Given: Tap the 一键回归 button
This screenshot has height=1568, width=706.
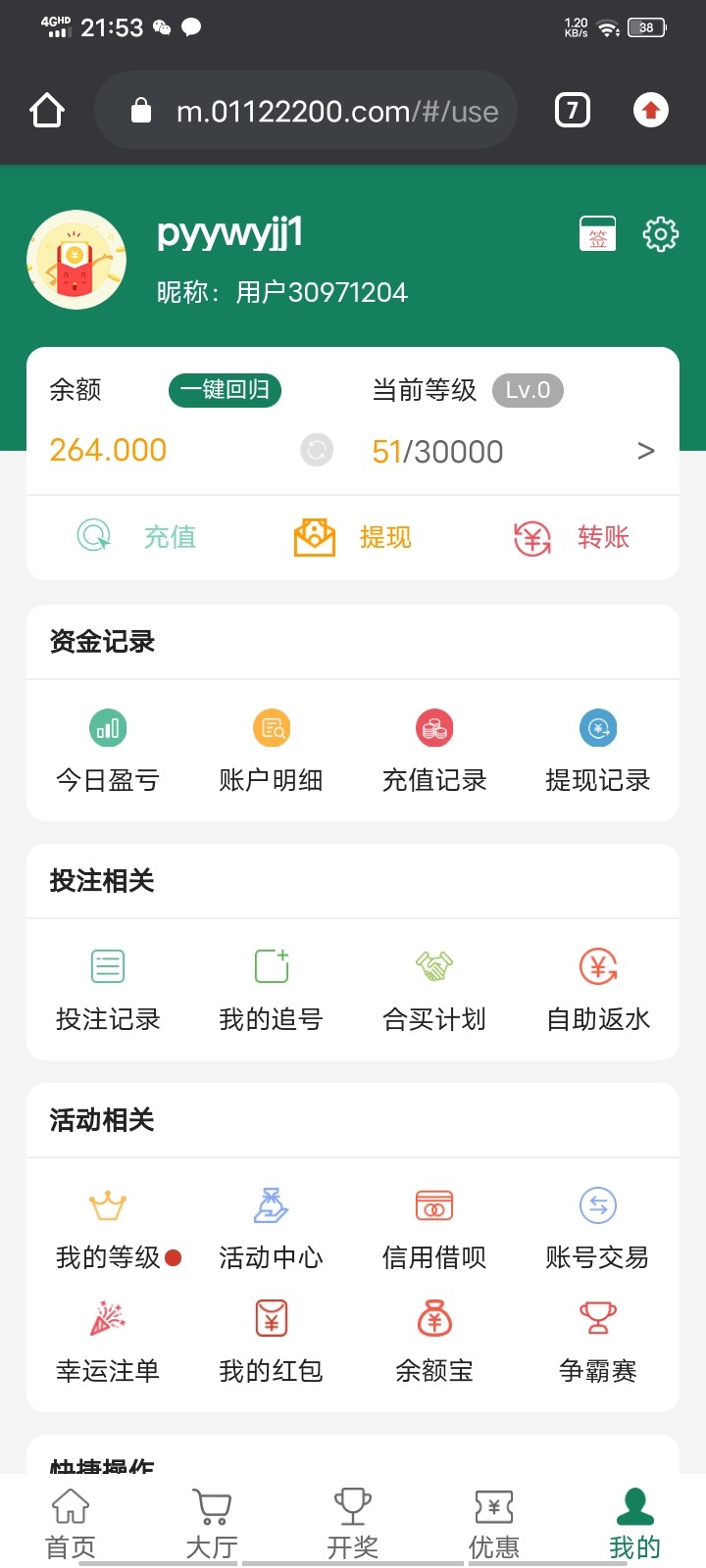Looking at the screenshot, I should (225, 390).
